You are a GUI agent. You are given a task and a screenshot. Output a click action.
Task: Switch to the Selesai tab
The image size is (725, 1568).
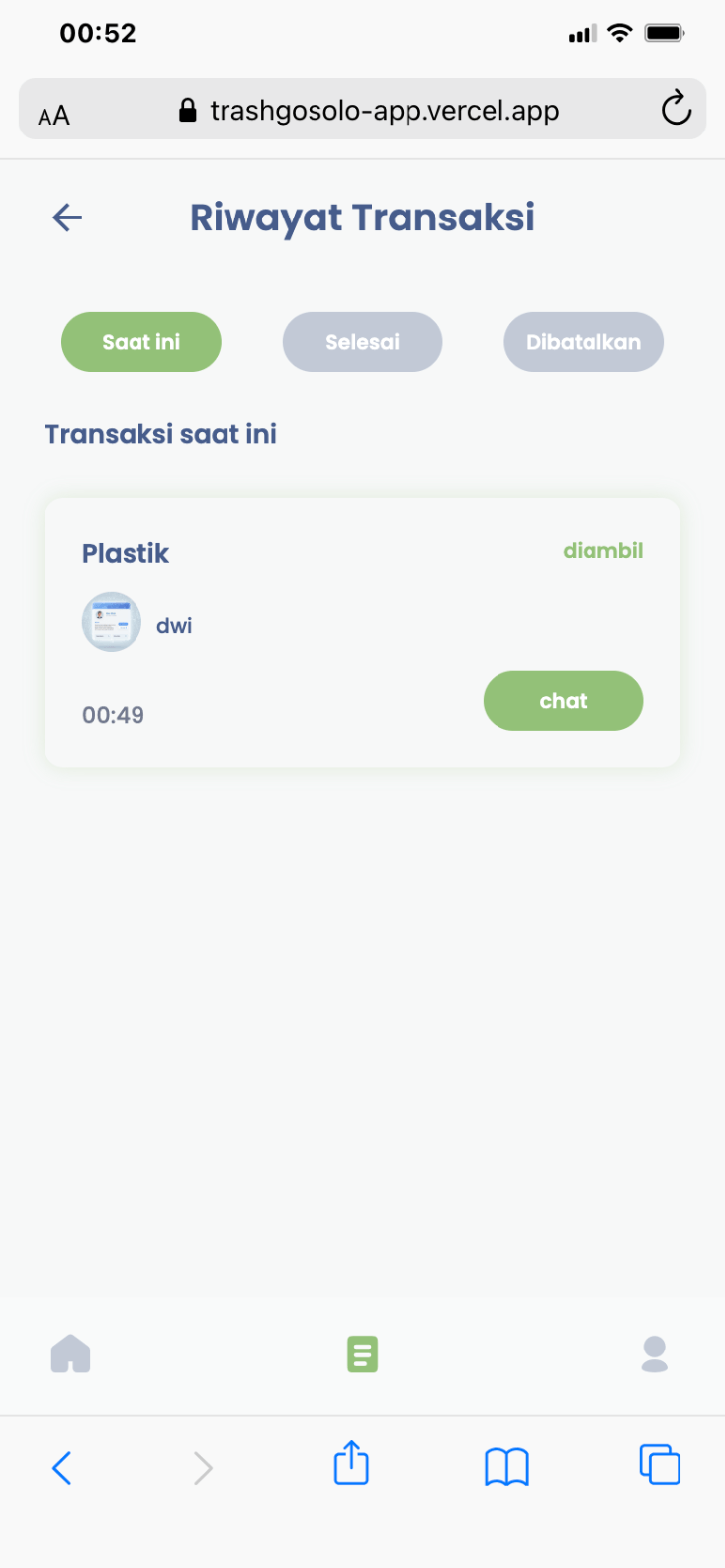click(362, 342)
